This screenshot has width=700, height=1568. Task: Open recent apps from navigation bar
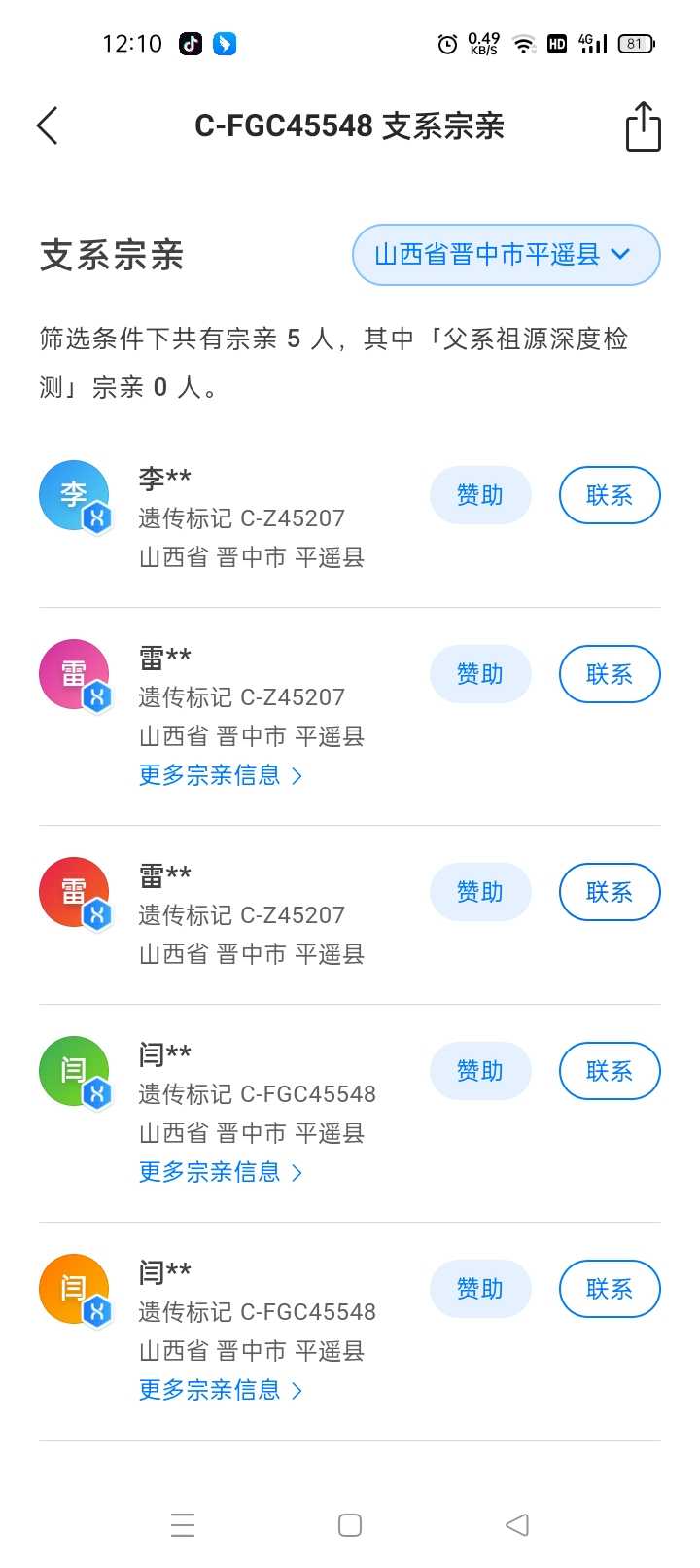pyautogui.click(x=183, y=1524)
